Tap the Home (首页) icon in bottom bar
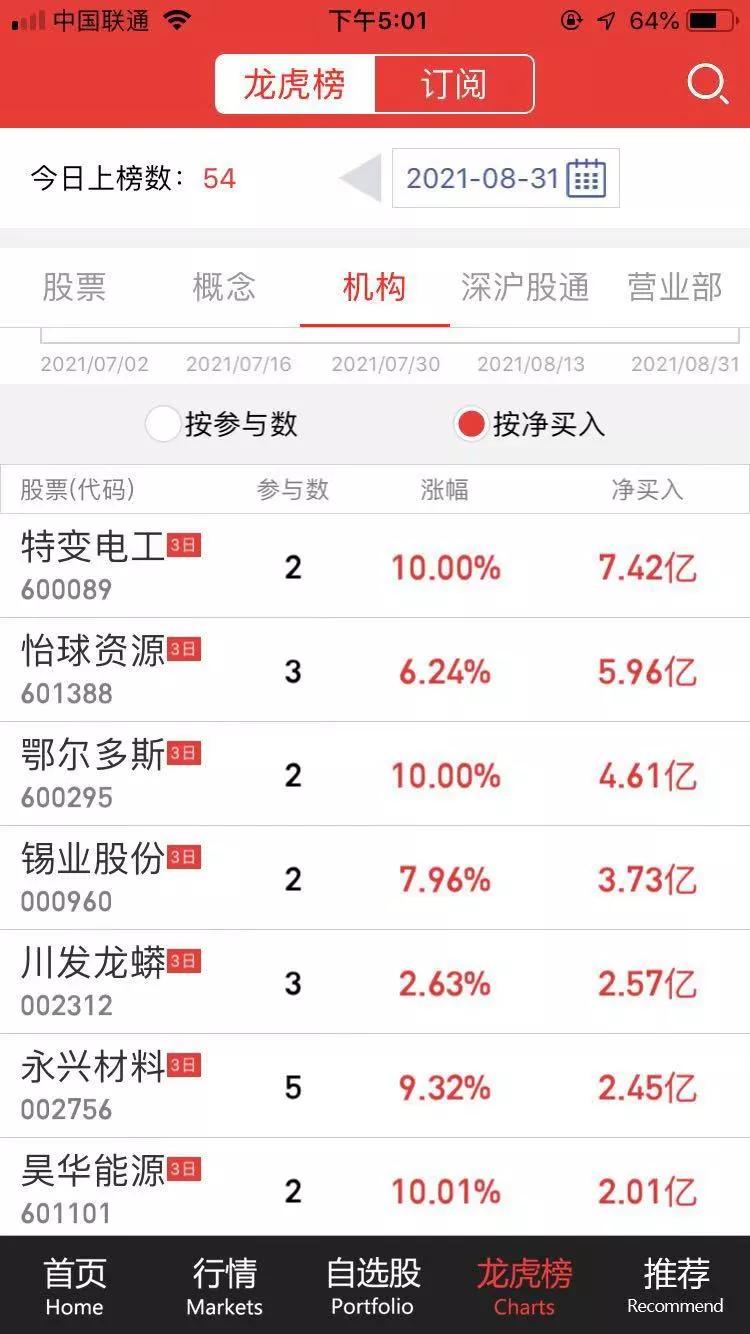This screenshot has height=1334, width=750. [x=73, y=1280]
